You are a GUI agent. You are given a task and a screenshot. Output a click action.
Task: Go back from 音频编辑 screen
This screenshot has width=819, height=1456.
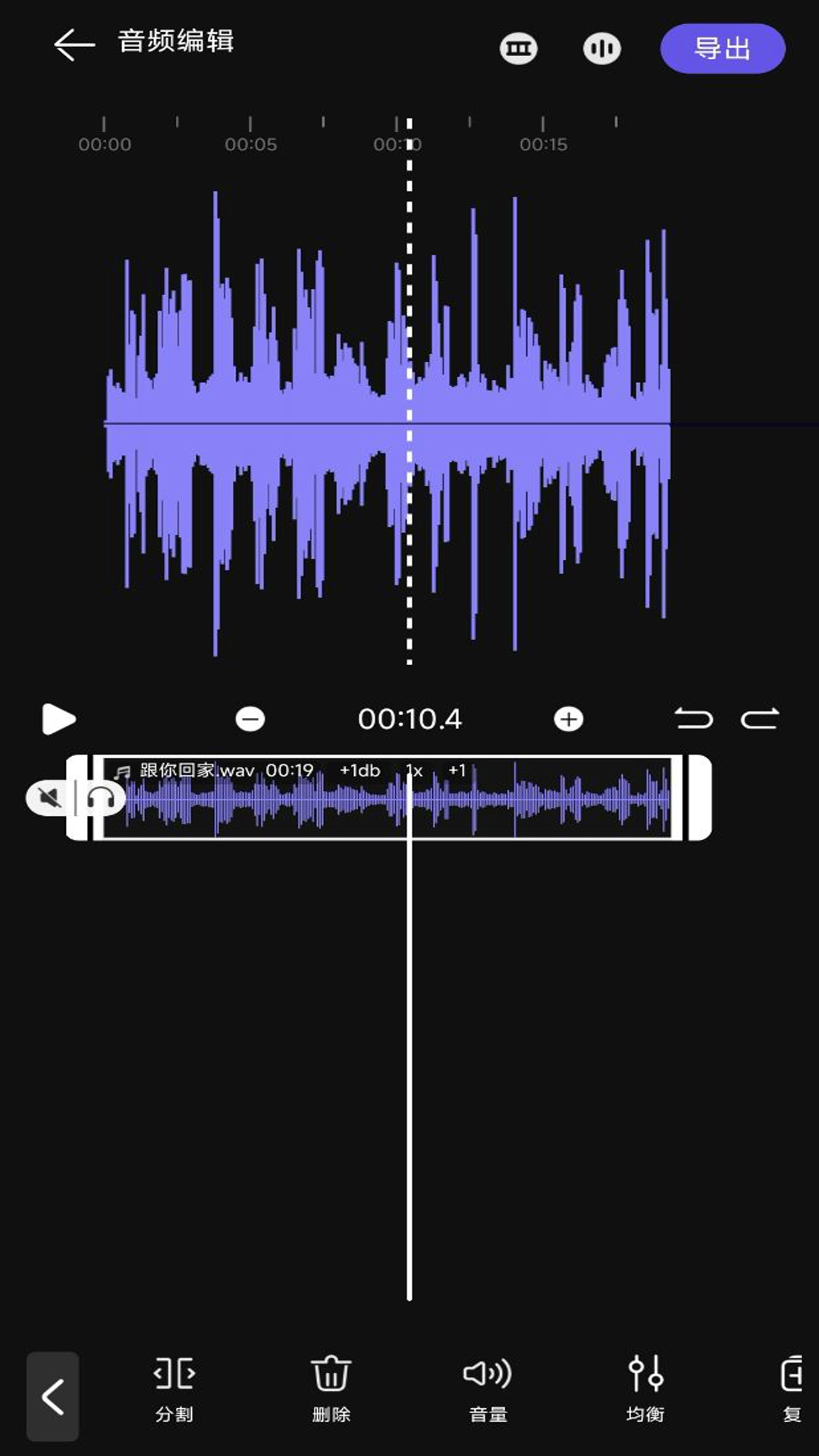pyautogui.click(x=74, y=45)
